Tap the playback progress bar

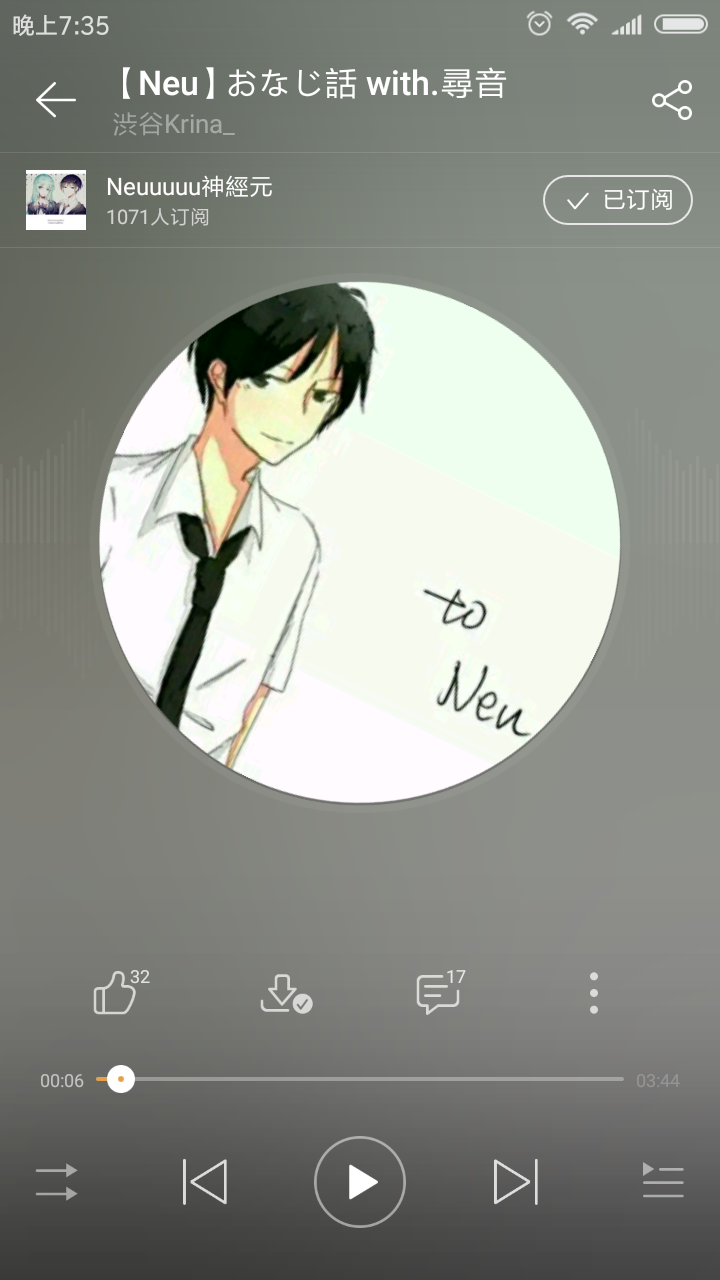pos(360,1080)
